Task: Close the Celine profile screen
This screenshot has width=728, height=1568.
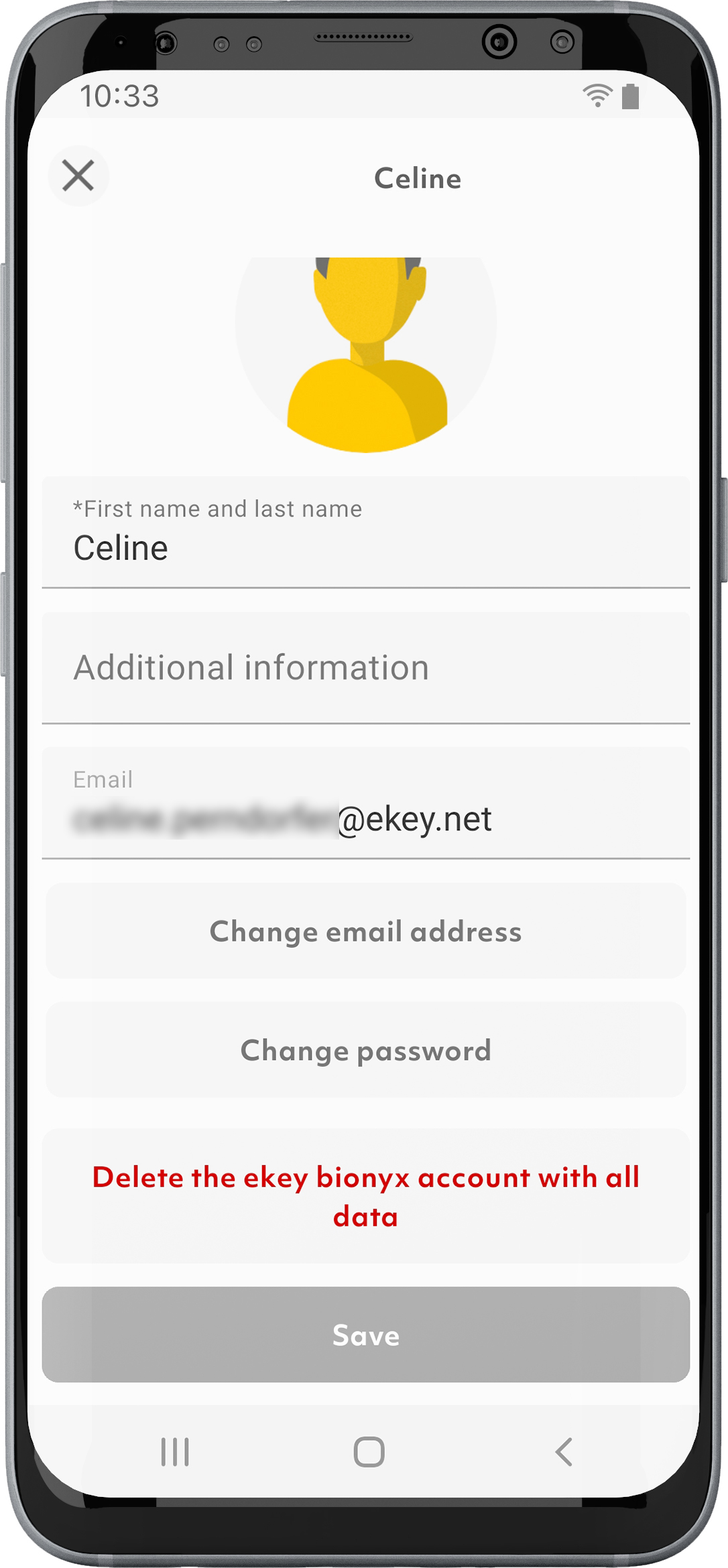Action: 78,176
